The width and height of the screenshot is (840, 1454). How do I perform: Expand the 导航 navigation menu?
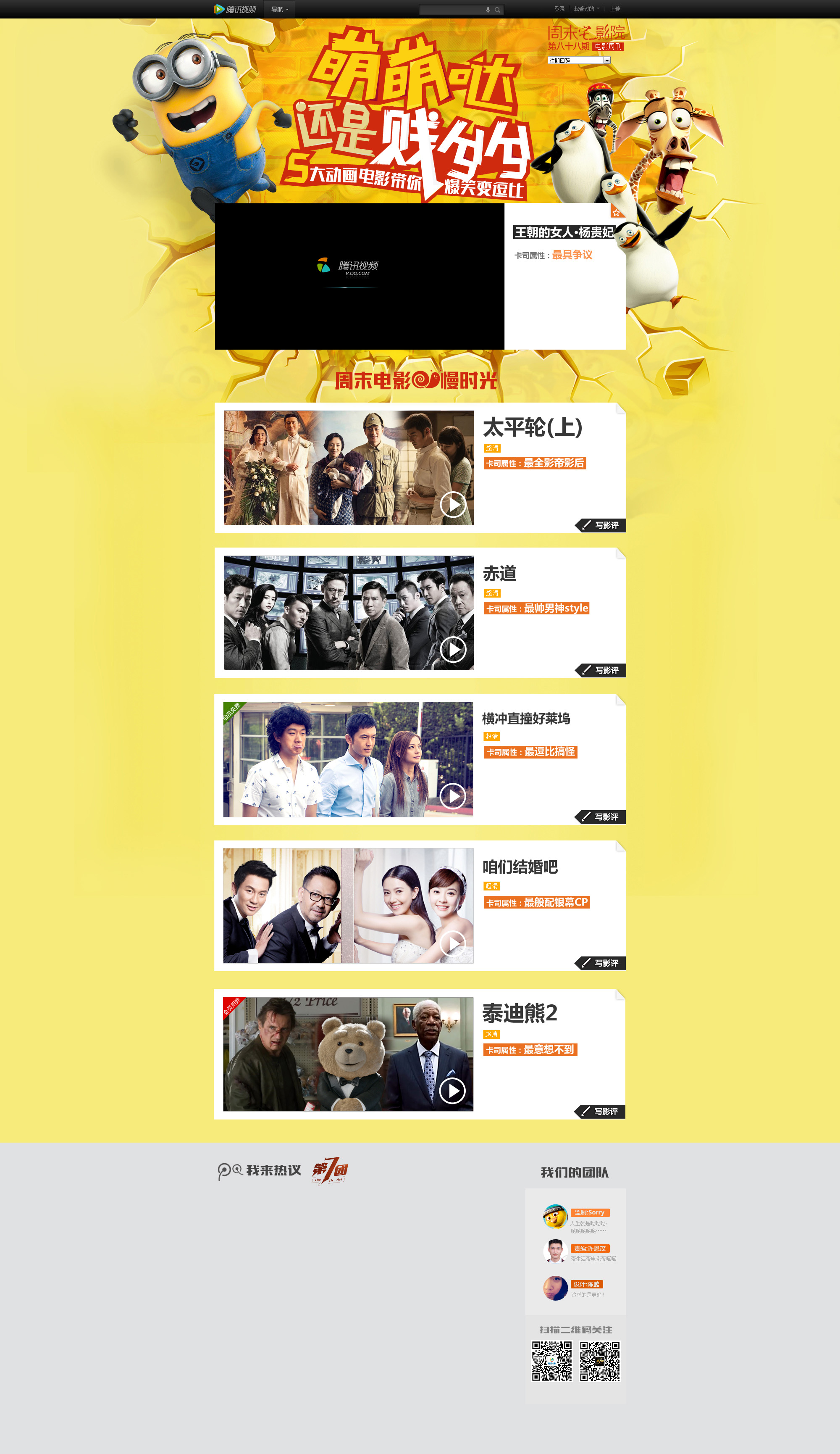[280, 9]
